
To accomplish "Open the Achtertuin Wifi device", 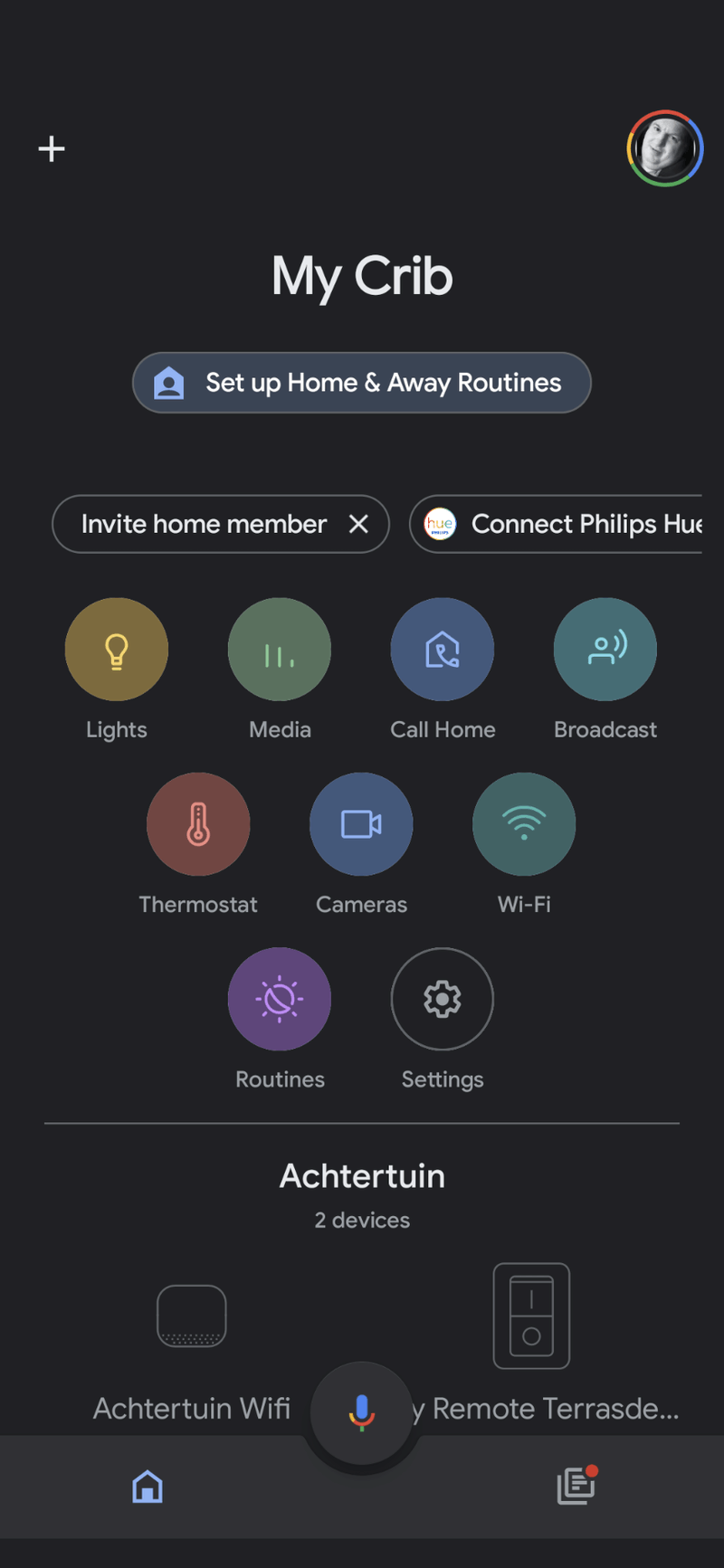I will click(x=191, y=1316).
